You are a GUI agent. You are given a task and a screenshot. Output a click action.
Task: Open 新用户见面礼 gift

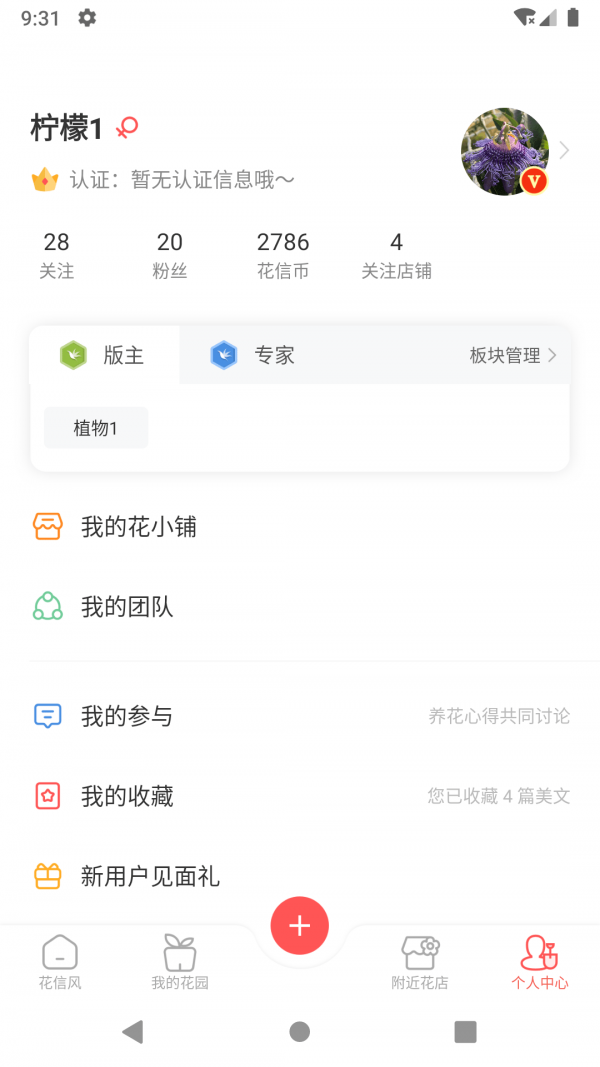150,877
